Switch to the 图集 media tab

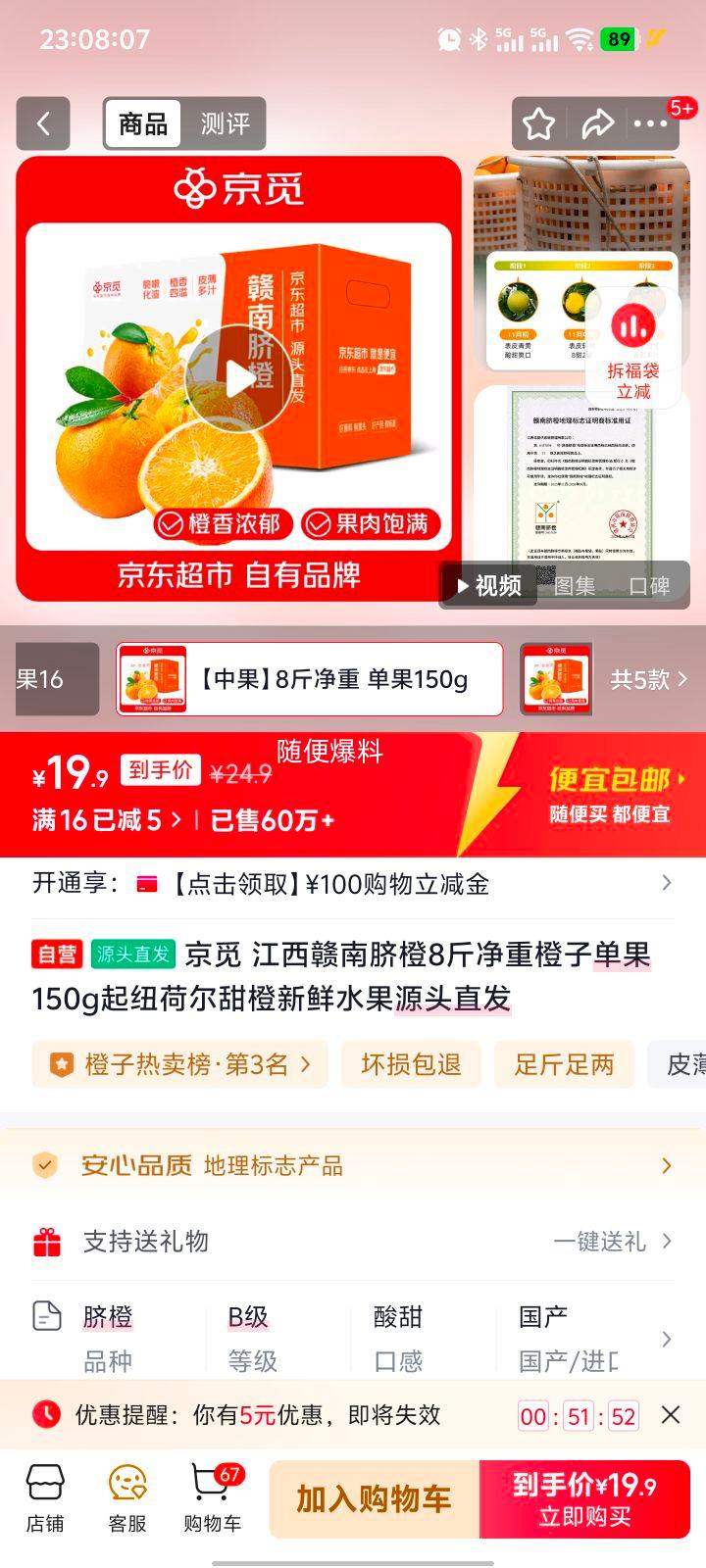[x=577, y=585]
